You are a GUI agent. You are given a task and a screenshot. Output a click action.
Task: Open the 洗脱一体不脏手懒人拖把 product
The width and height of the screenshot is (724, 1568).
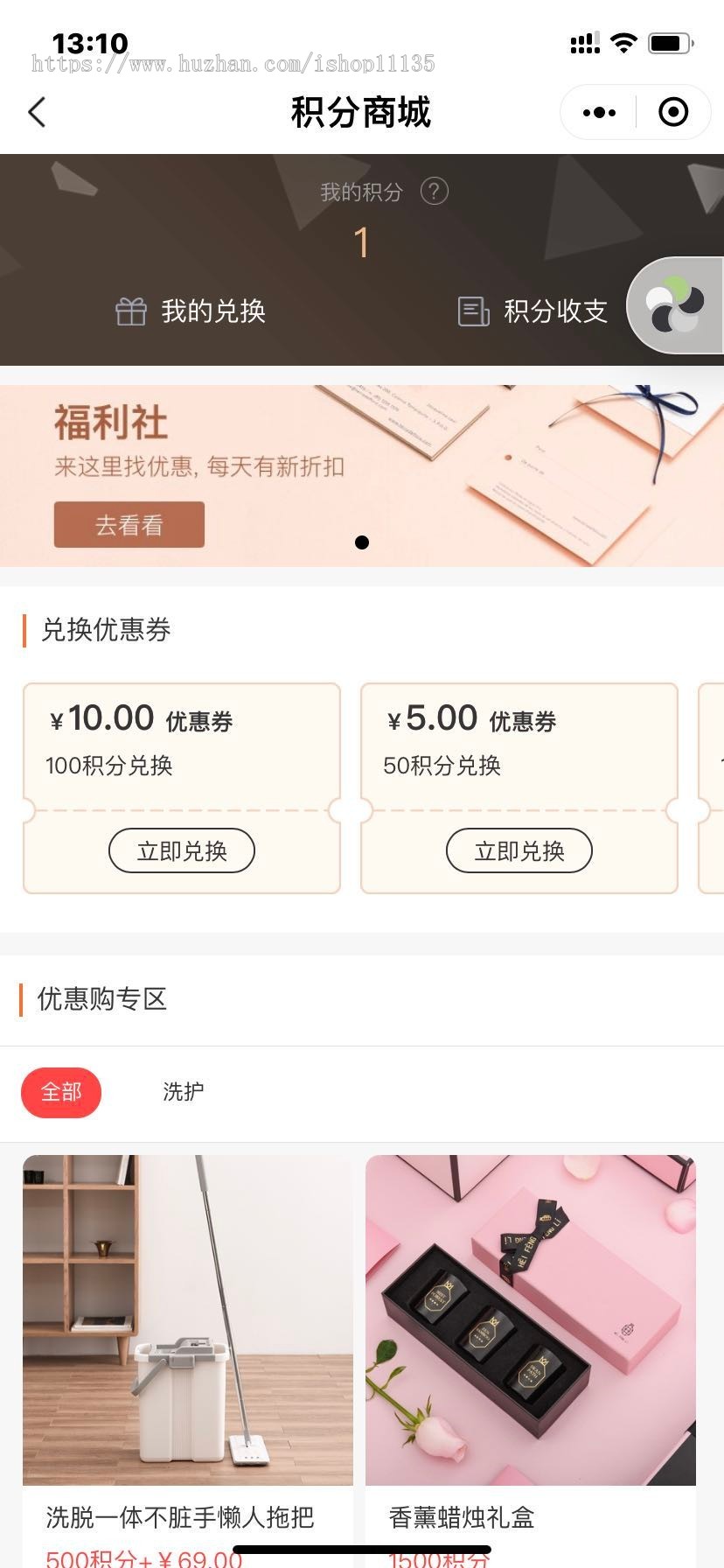pyautogui.click(x=188, y=1319)
